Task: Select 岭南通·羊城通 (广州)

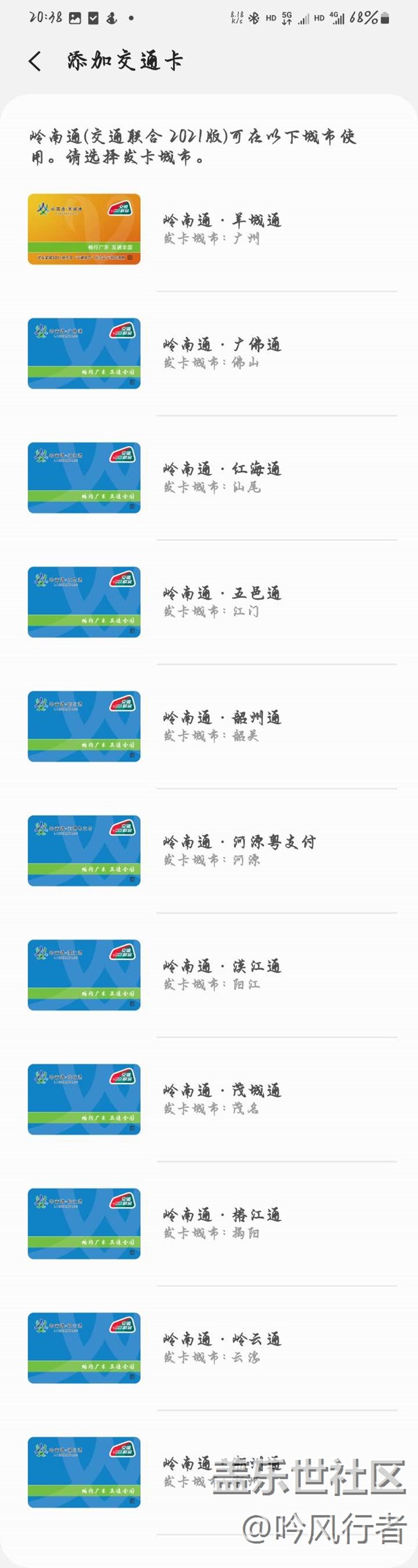Action: [x=222, y=229]
